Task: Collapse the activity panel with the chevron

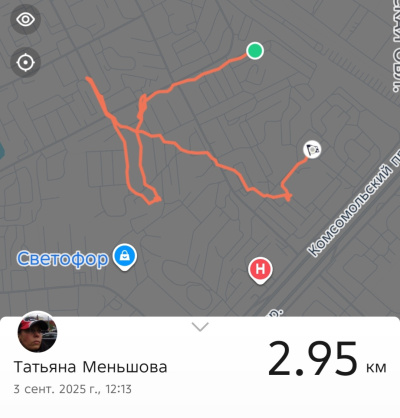Action: [x=200, y=326]
